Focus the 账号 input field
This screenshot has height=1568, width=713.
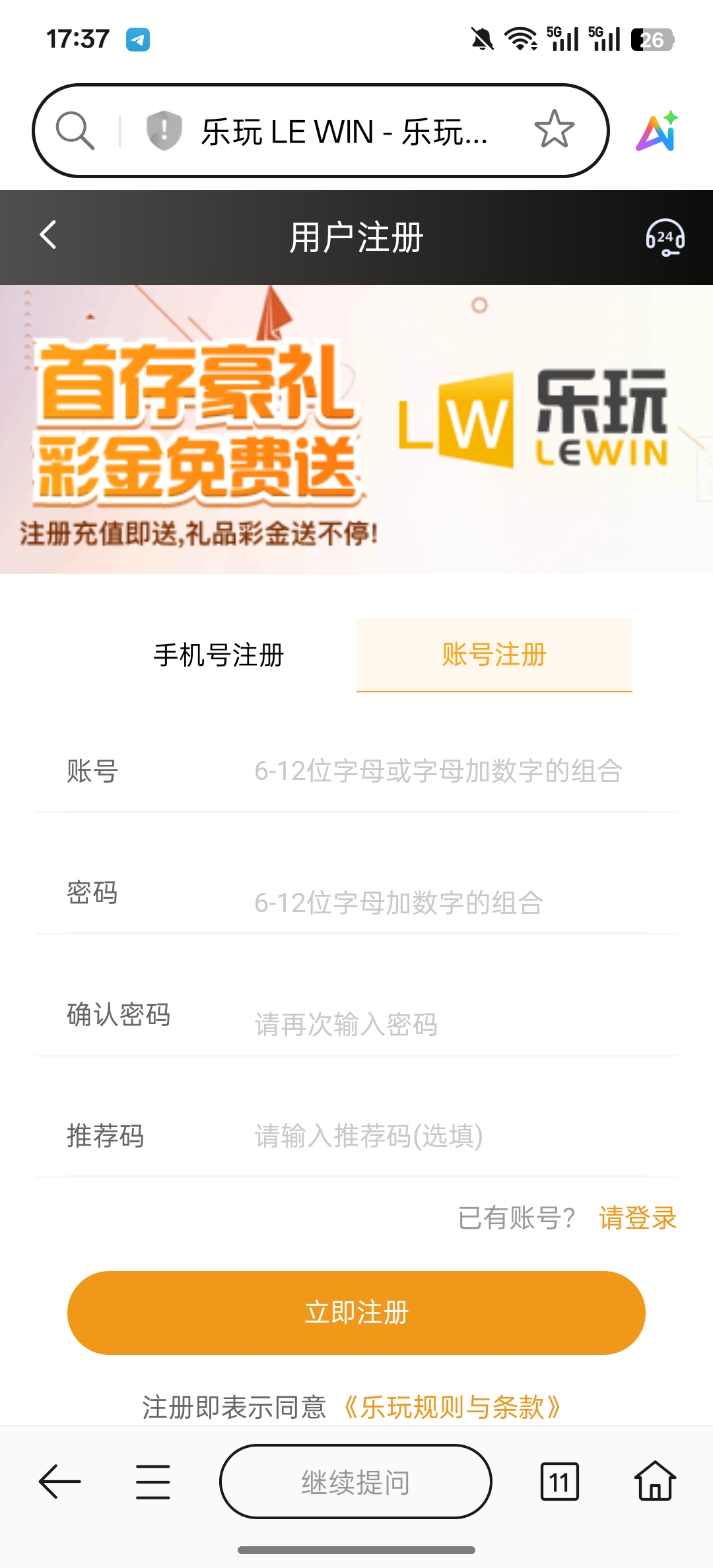(x=438, y=771)
